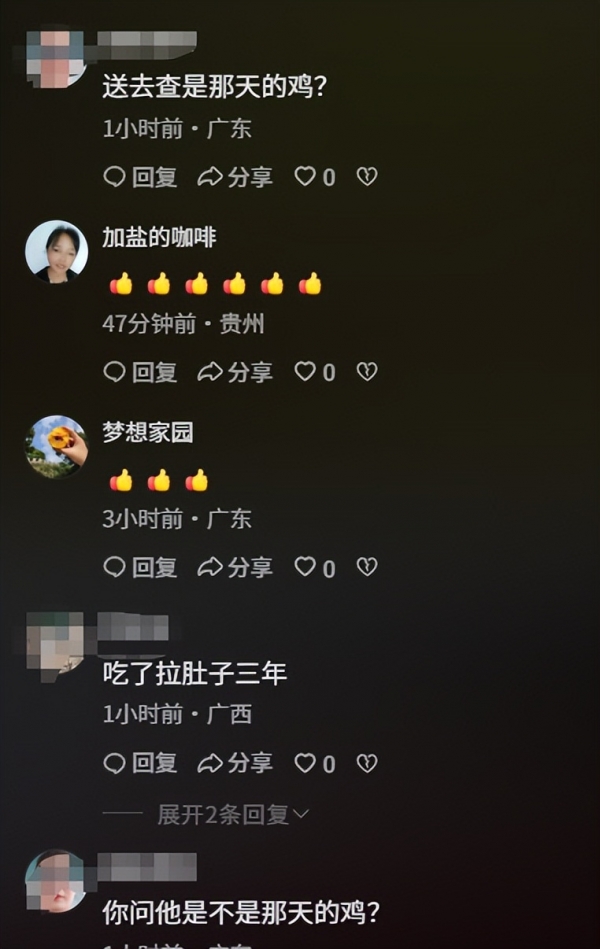Open 梦想家园's profile avatar
The width and height of the screenshot is (600, 949).
56,446
